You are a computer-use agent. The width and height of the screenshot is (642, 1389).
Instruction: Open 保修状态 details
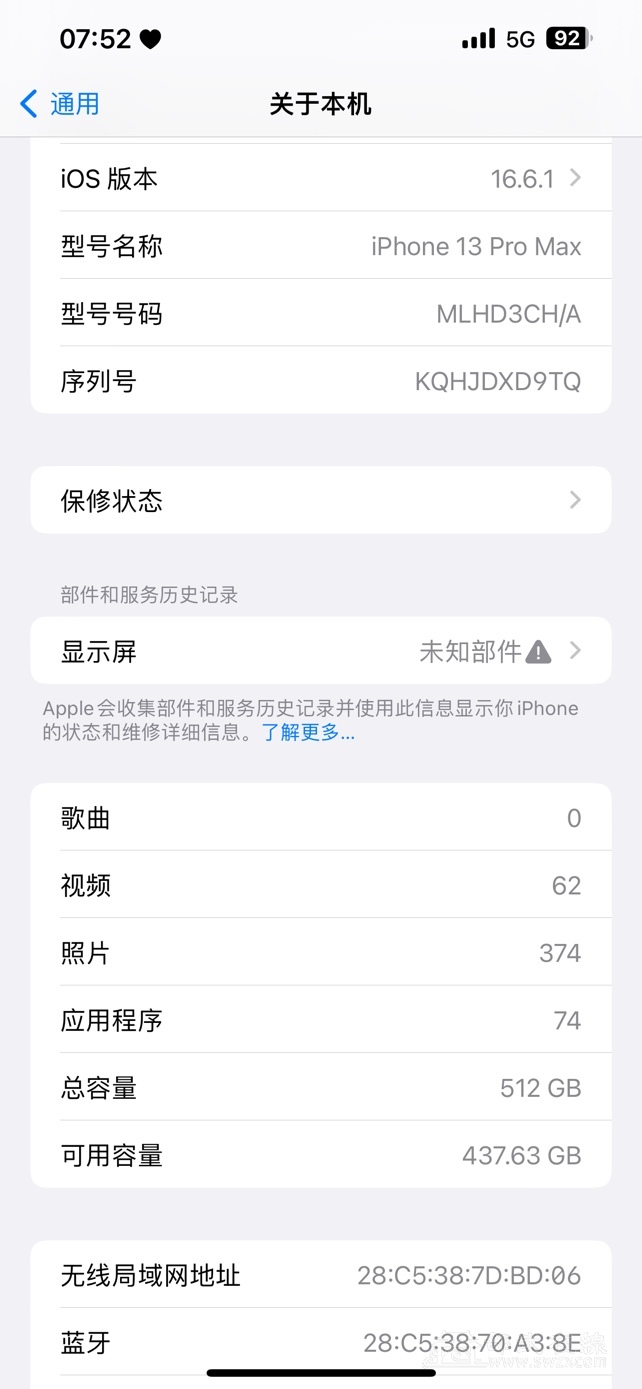point(320,500)
